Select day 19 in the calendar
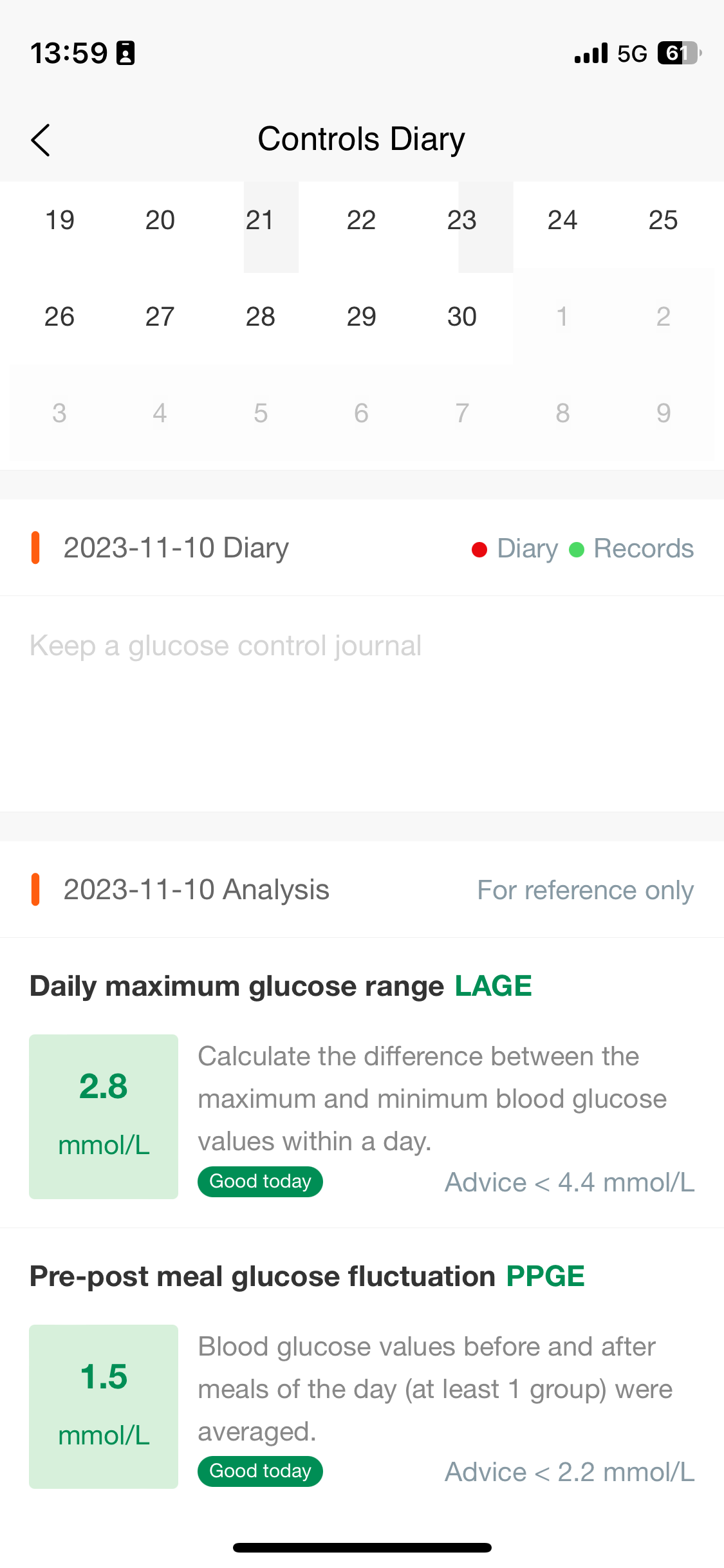Image resolution: width=724 pixels, height=1568 pixels. pos(60,220)
